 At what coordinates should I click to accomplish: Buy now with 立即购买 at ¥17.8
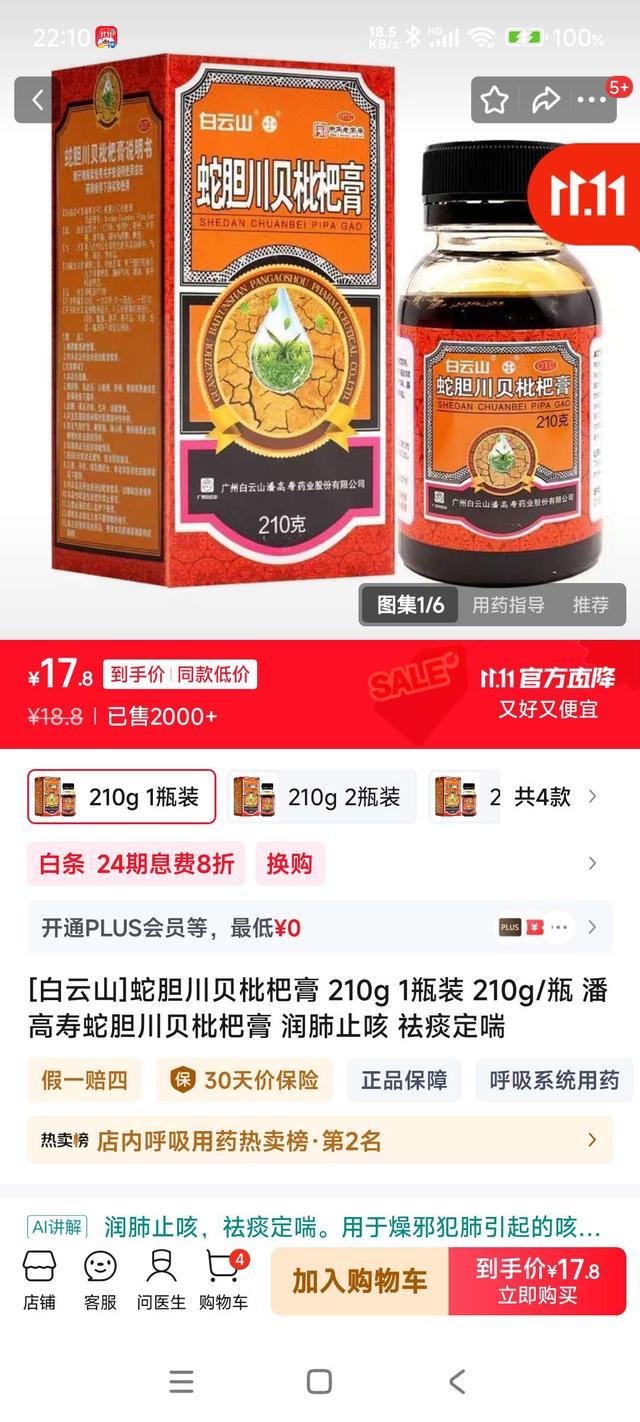(x=537, y=1281)
